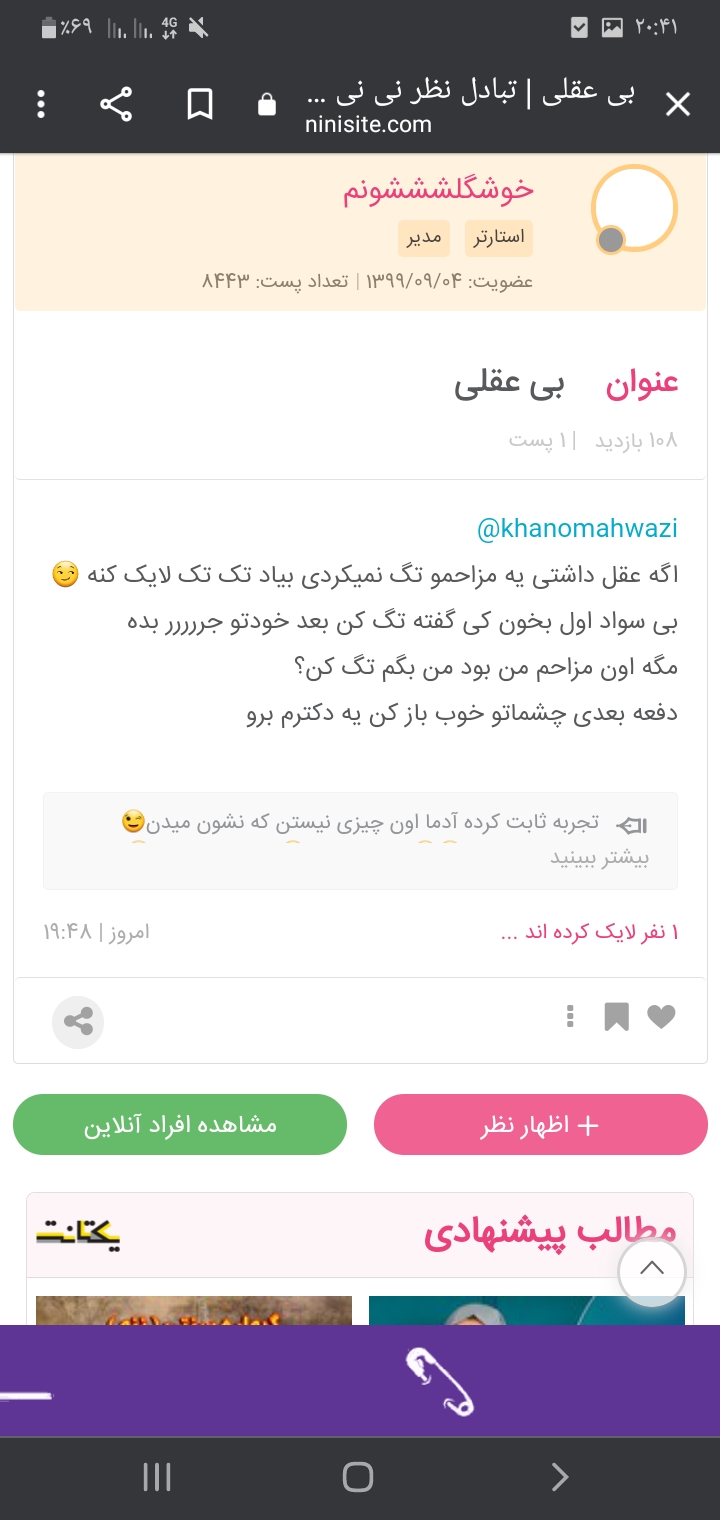The height and width of the screenshot is (1520, 720).
Task: View who liked: ۱ نفر لایک کرده اند
Action: pos(589,932)
